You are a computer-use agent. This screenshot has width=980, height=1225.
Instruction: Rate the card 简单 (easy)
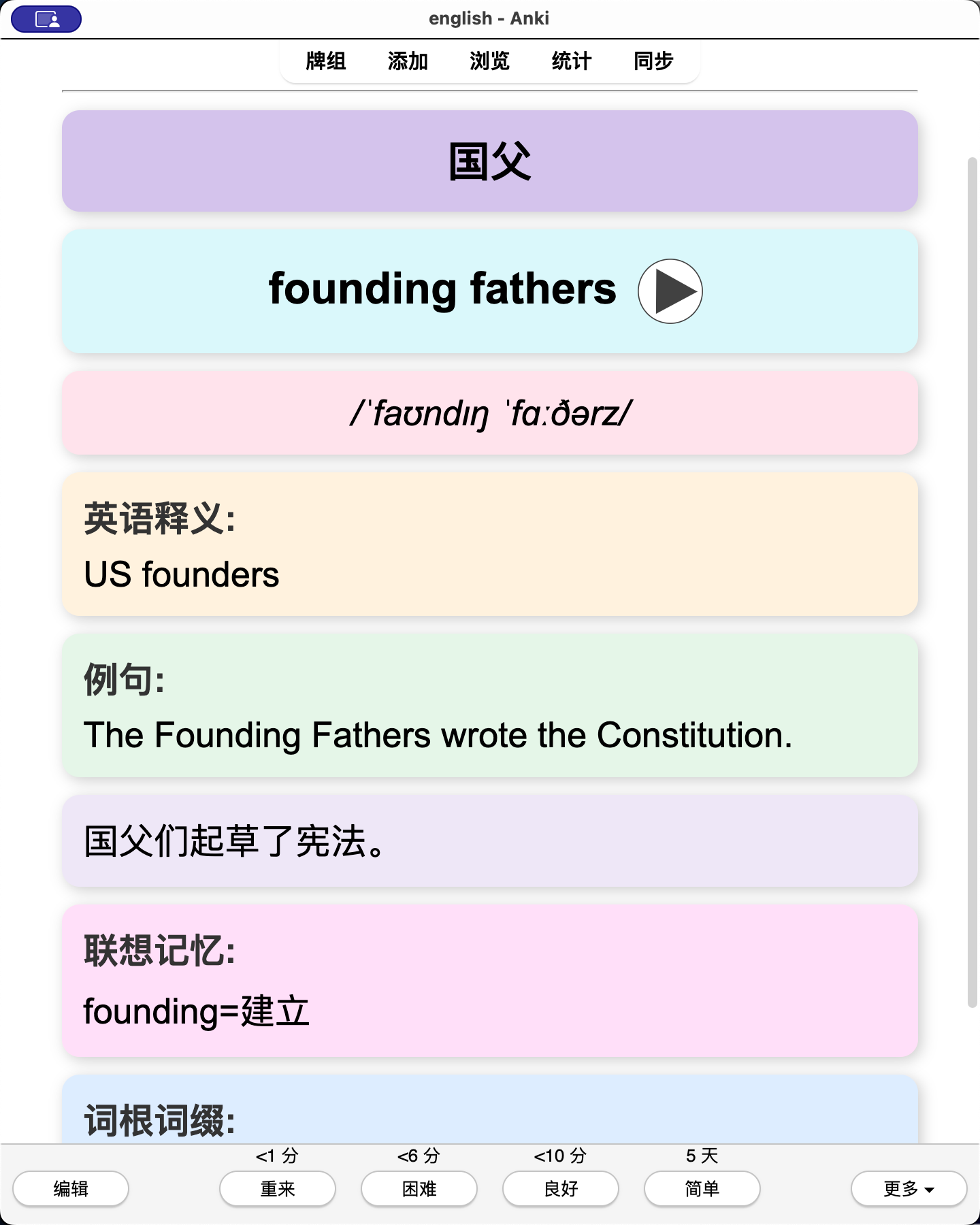(x=702, y=1188)
